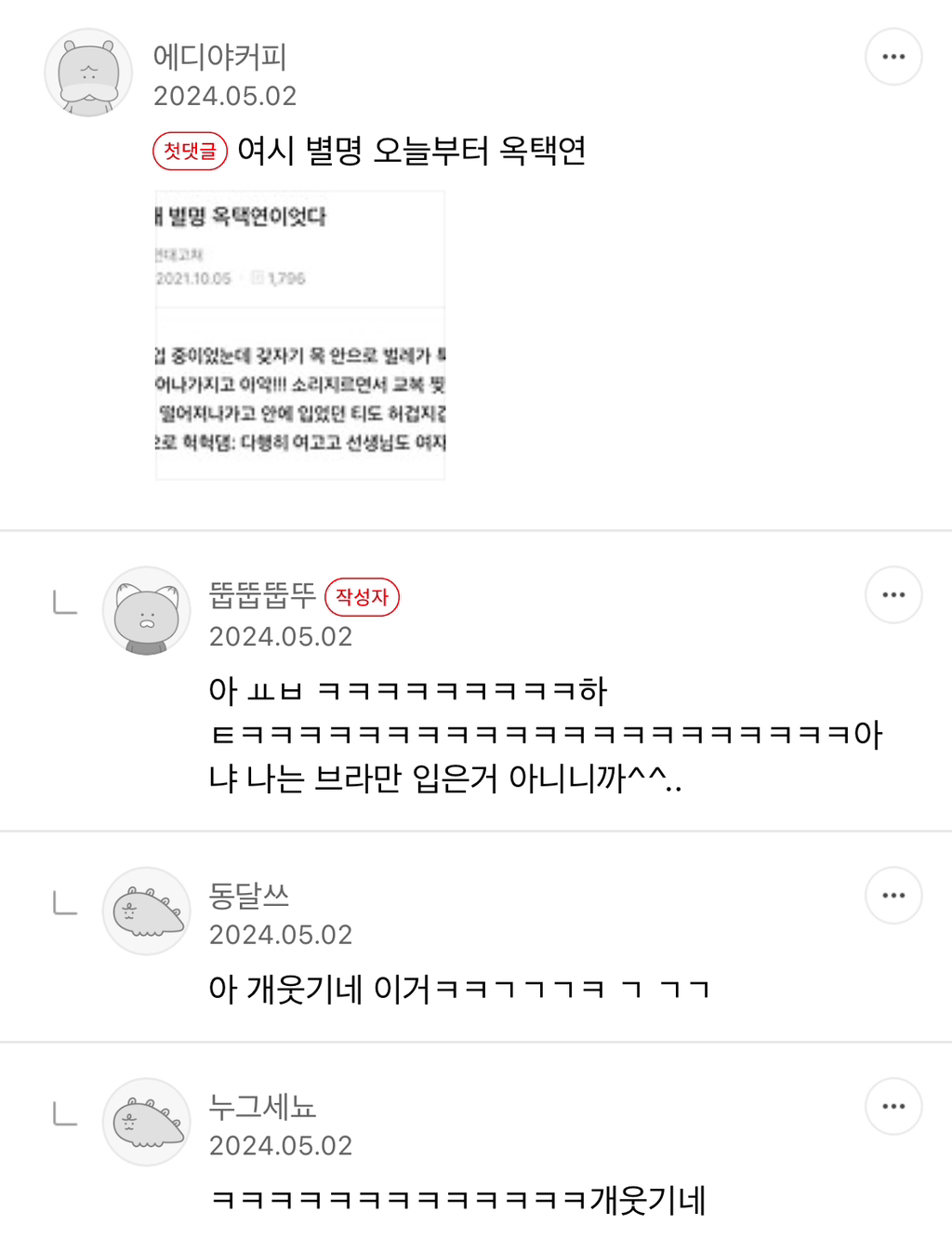This screenshot has height=1238, width=952.
Task: Open more options on 에디야커피's comment
Action: 893,57
